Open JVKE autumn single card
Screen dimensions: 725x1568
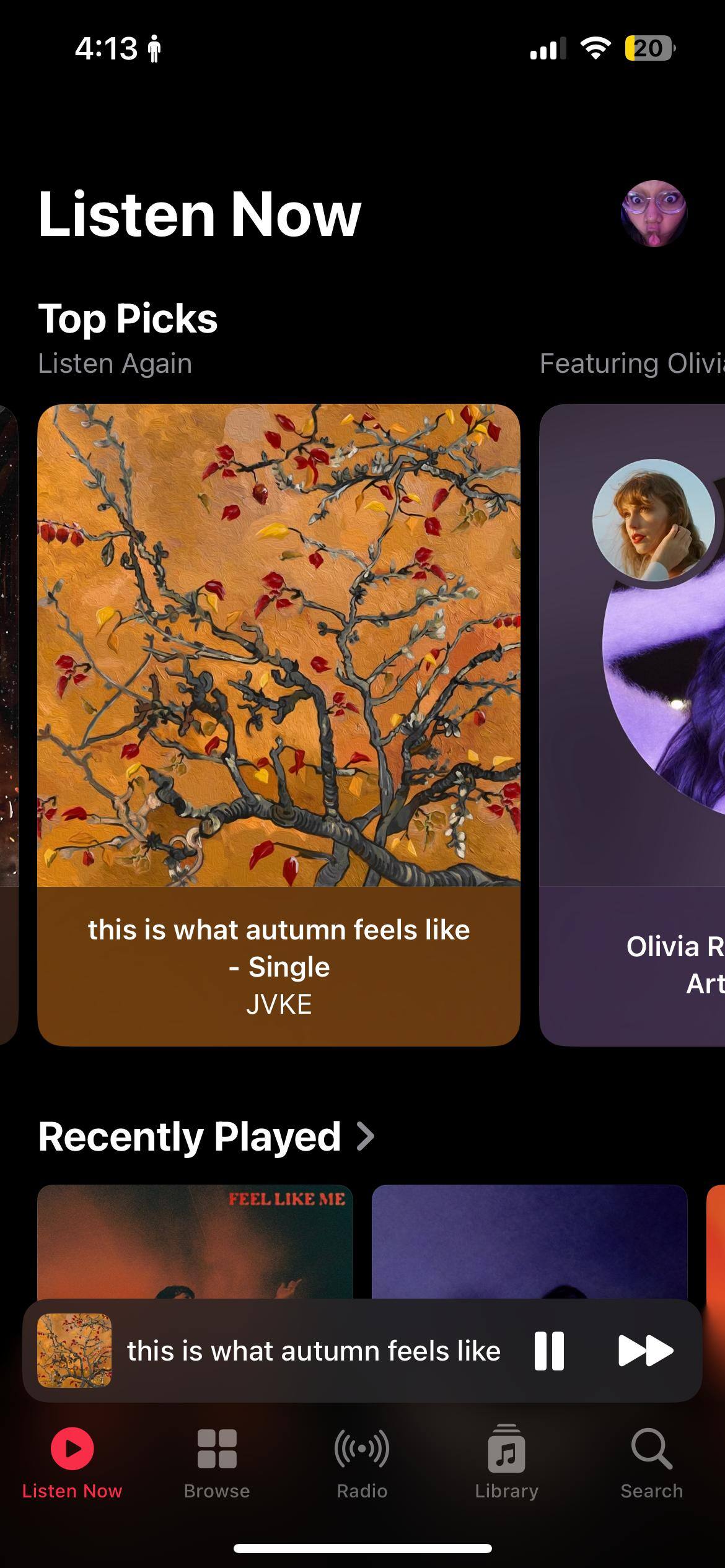pos(278,725)
